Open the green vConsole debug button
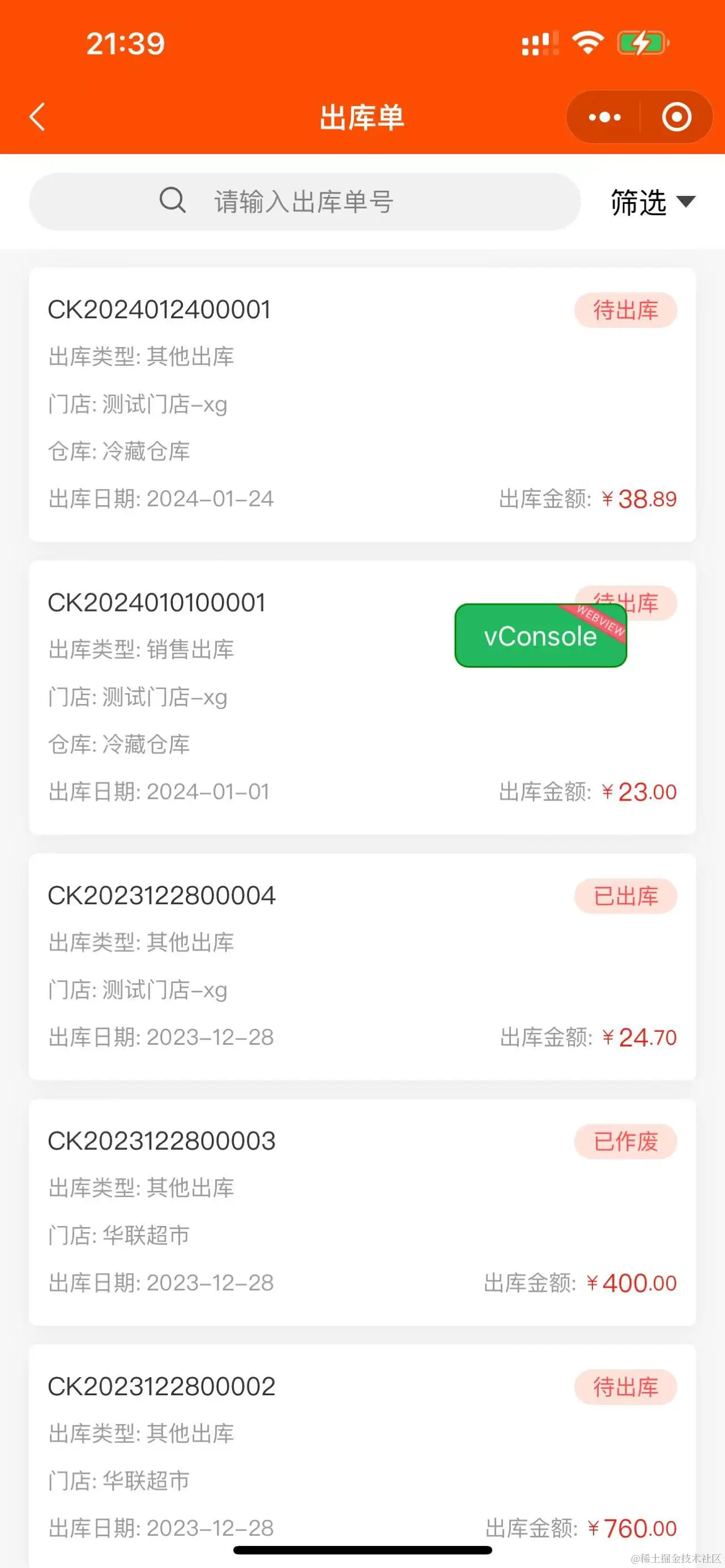725x1568 pixels. pos(540,636)
